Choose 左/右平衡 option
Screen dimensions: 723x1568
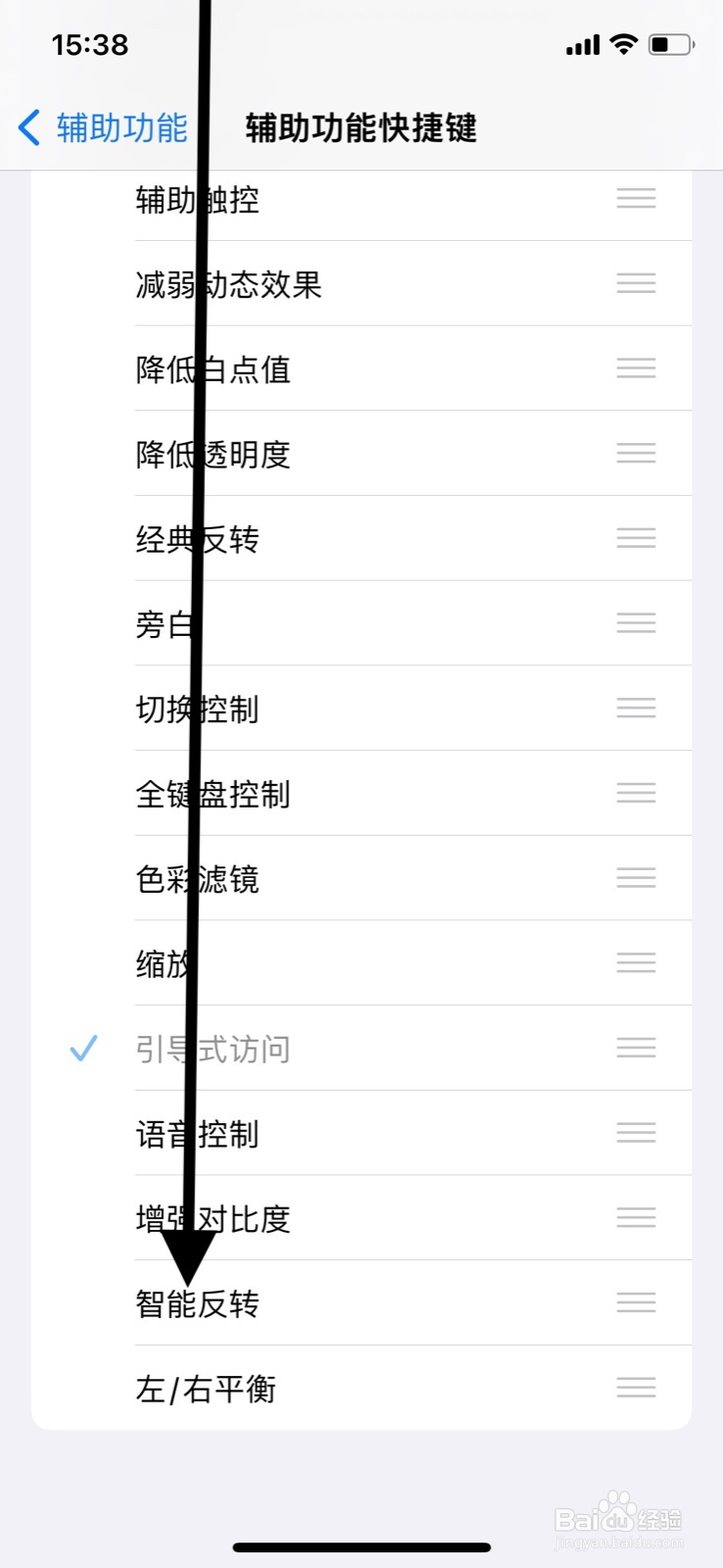361,1388
